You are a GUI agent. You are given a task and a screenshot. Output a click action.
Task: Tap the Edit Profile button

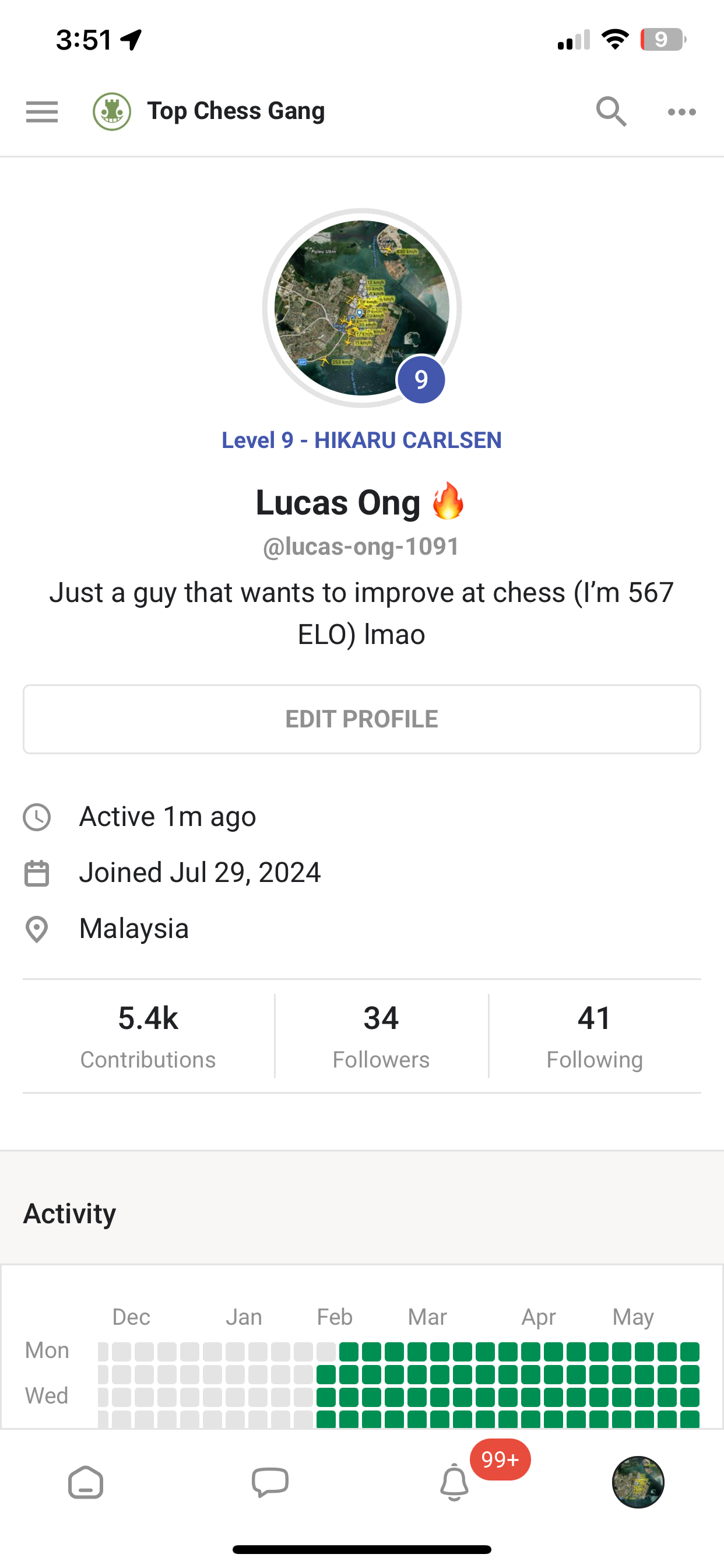362,719
